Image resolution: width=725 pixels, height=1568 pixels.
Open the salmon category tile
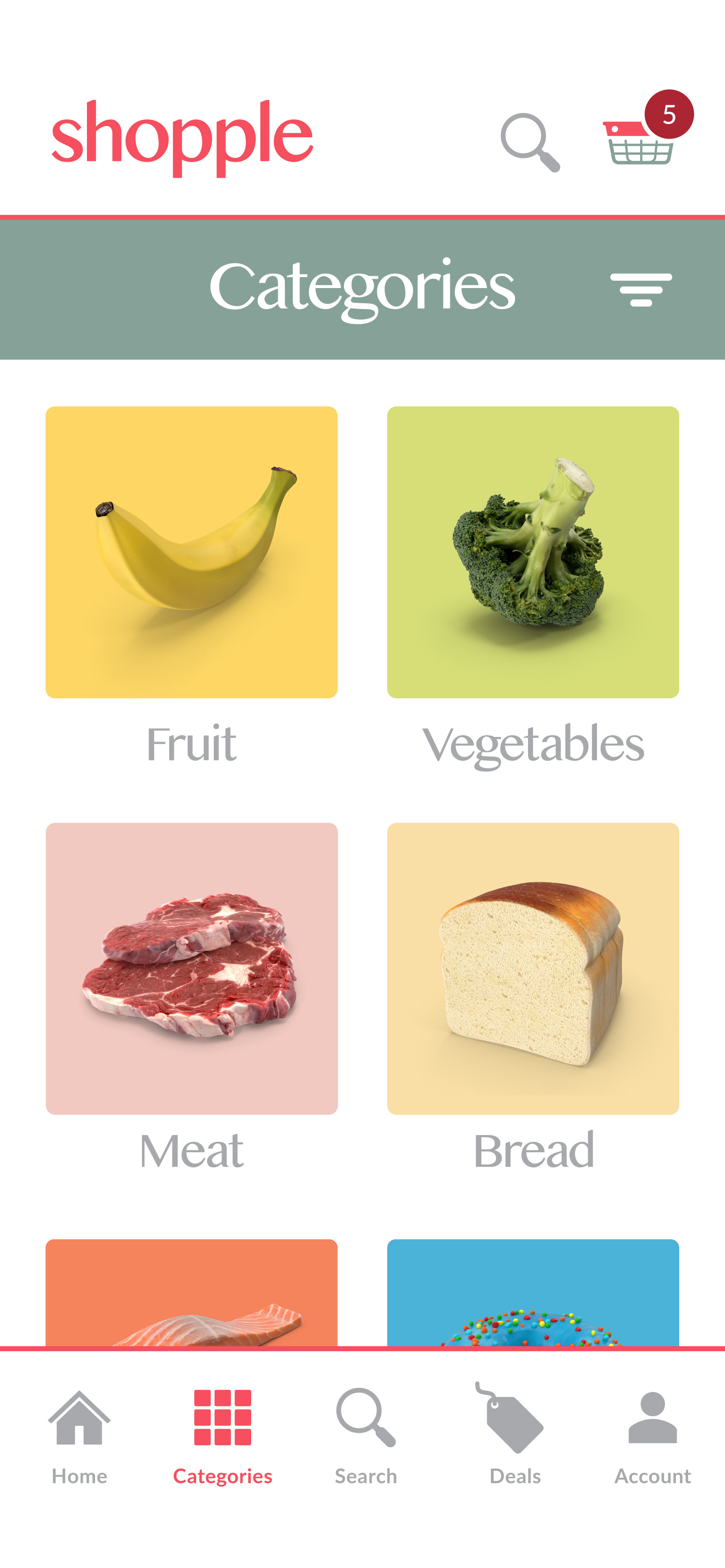[191, 1293]
